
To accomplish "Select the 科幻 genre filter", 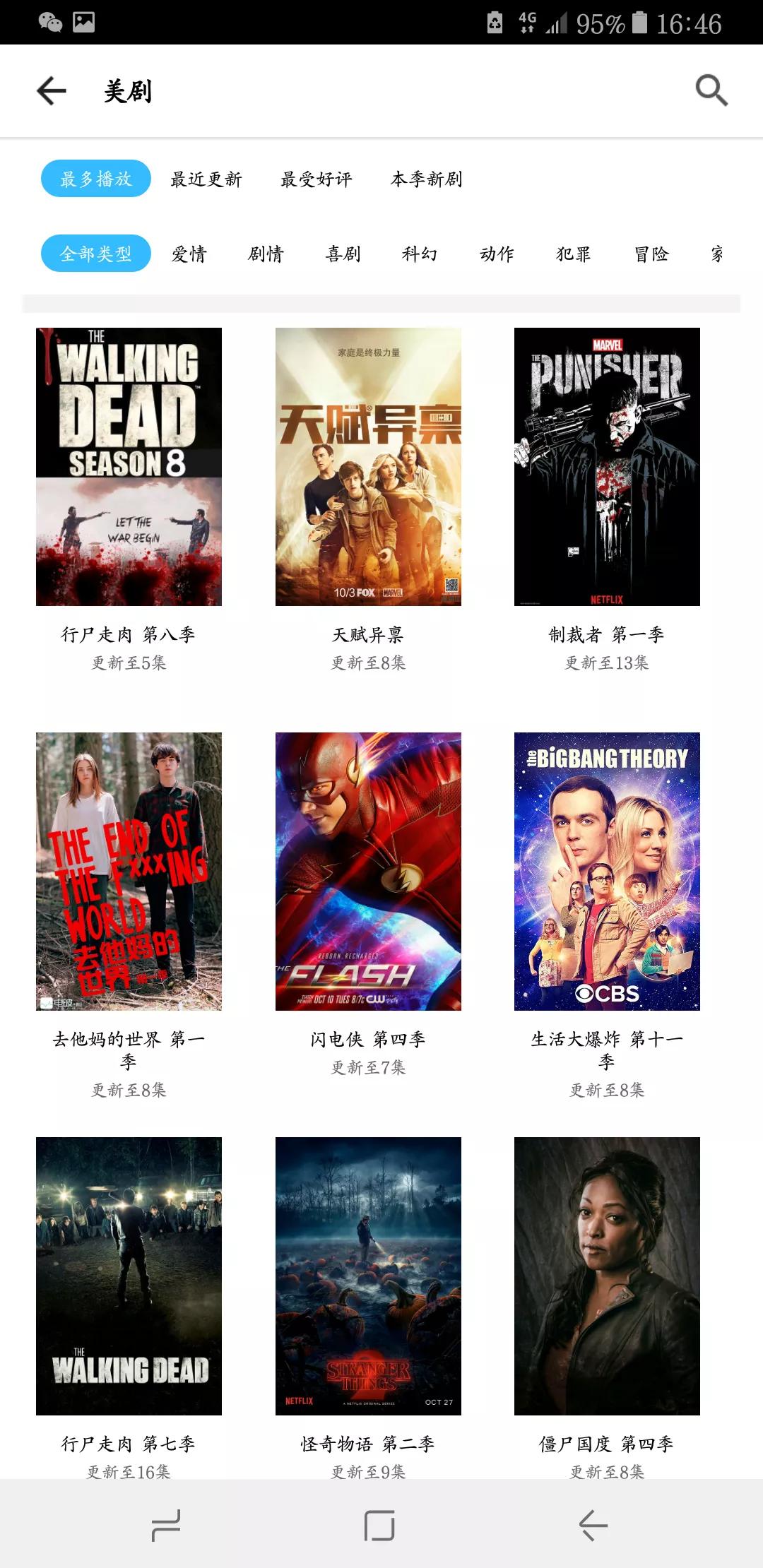I will pyautogui.click(x=420, y=254).
